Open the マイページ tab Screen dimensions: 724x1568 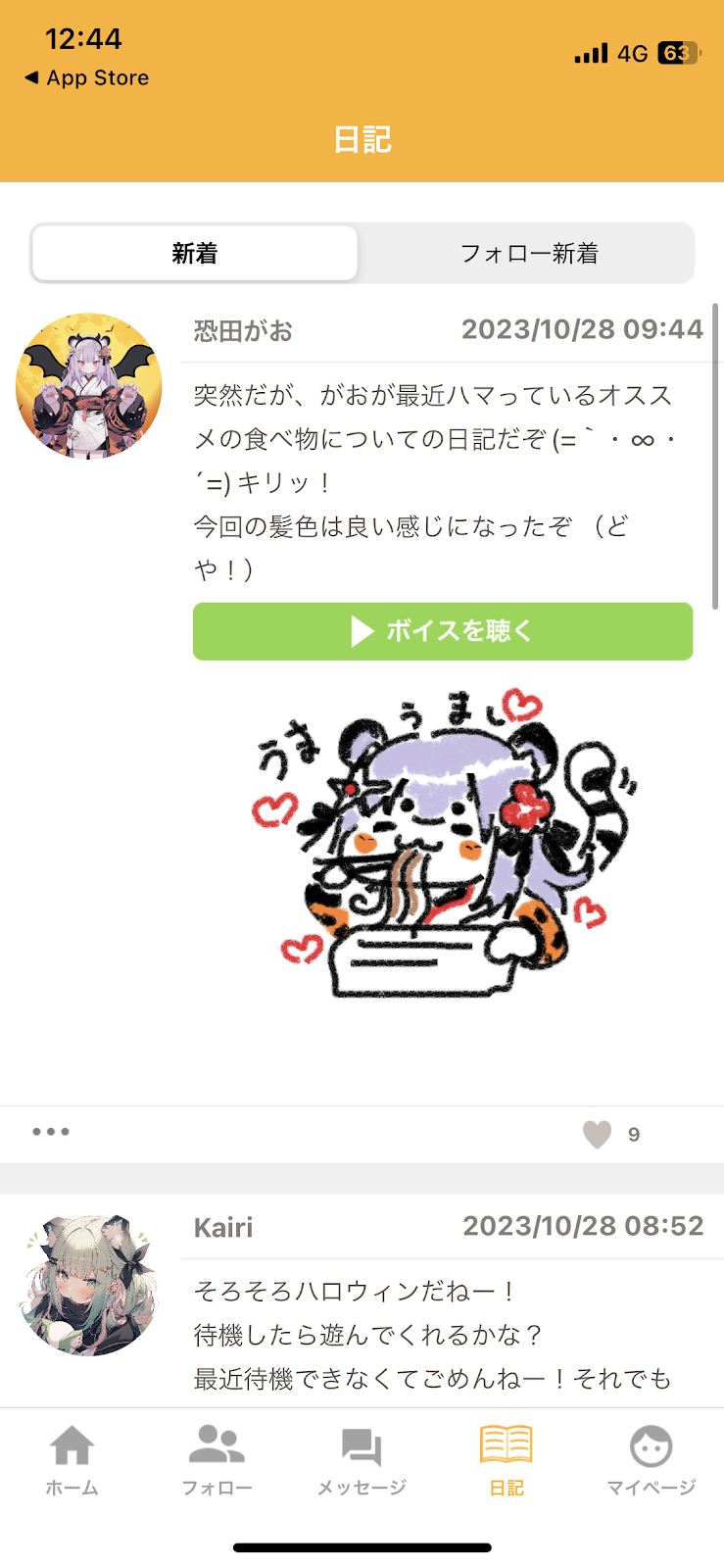tap(651, 1460)
